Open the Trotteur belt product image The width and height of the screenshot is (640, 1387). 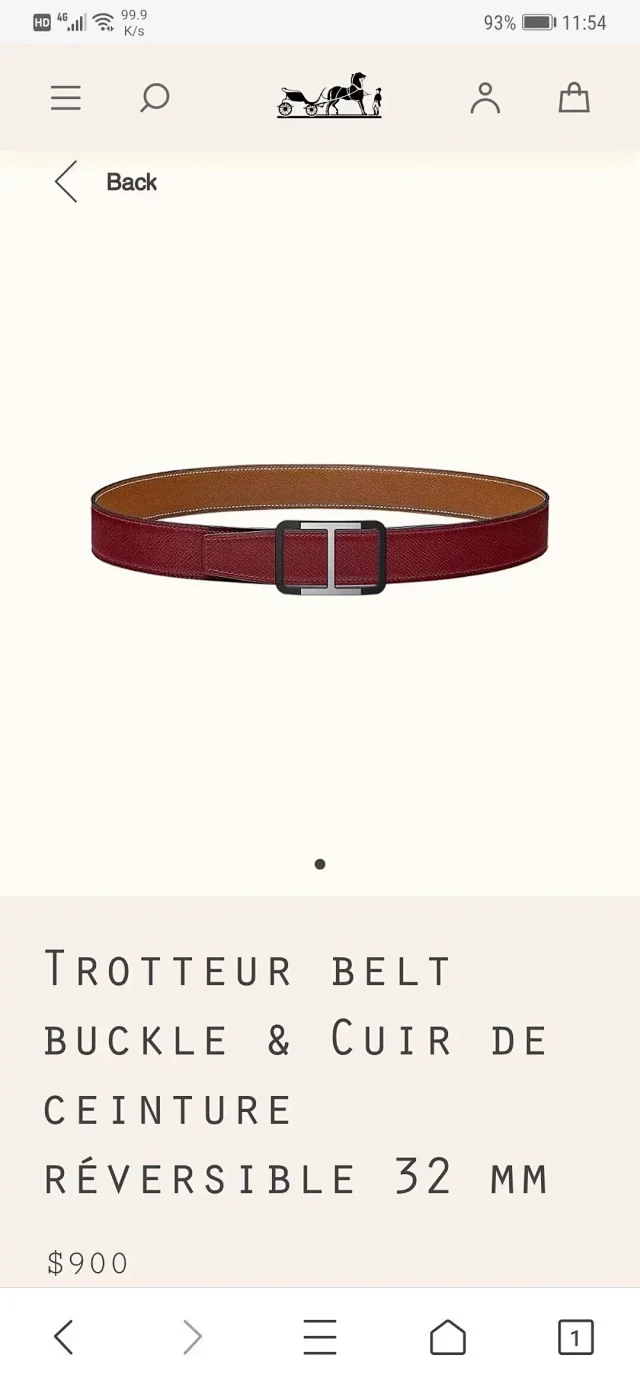320,532
